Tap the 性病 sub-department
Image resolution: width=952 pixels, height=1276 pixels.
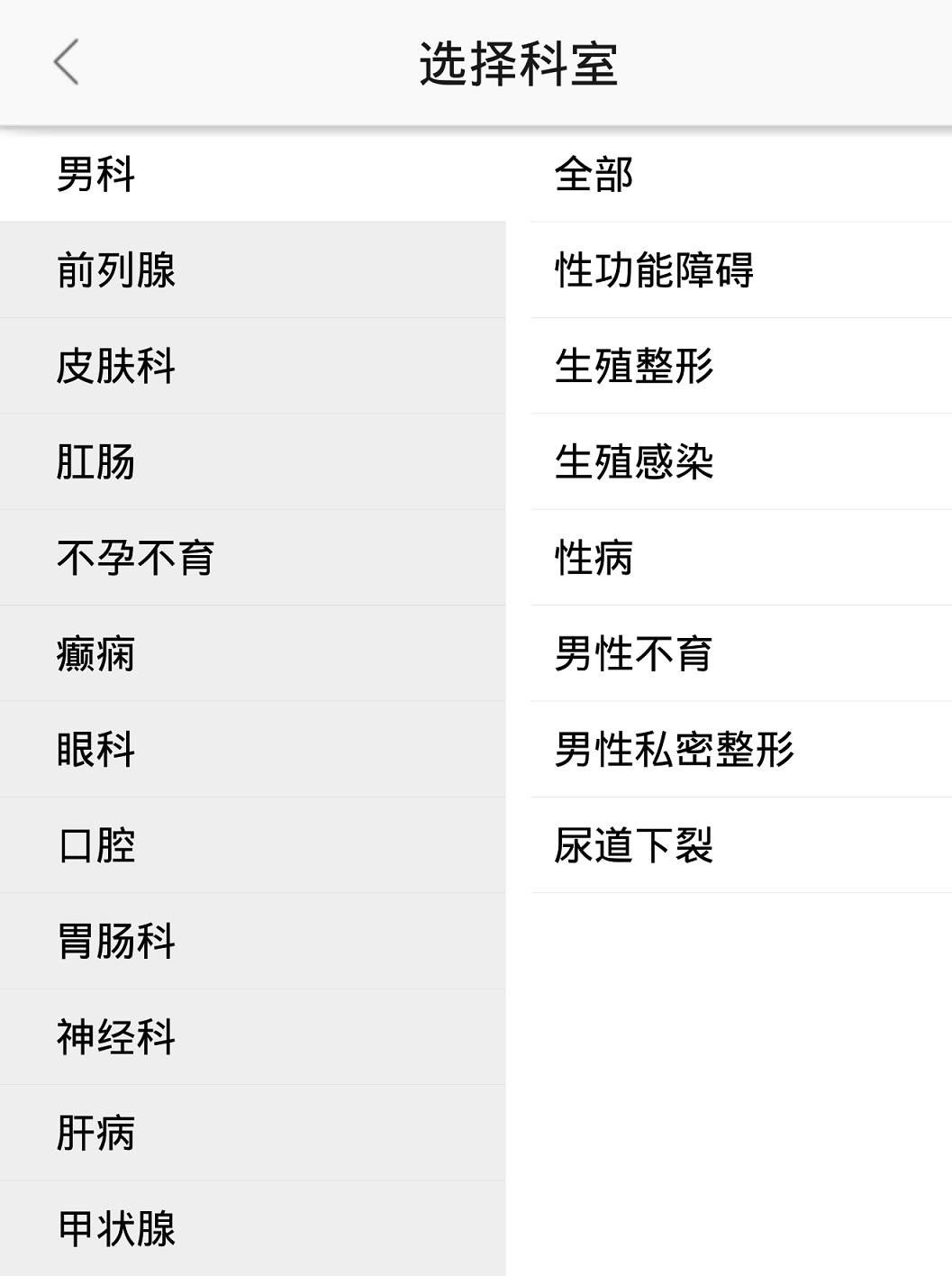594,557
